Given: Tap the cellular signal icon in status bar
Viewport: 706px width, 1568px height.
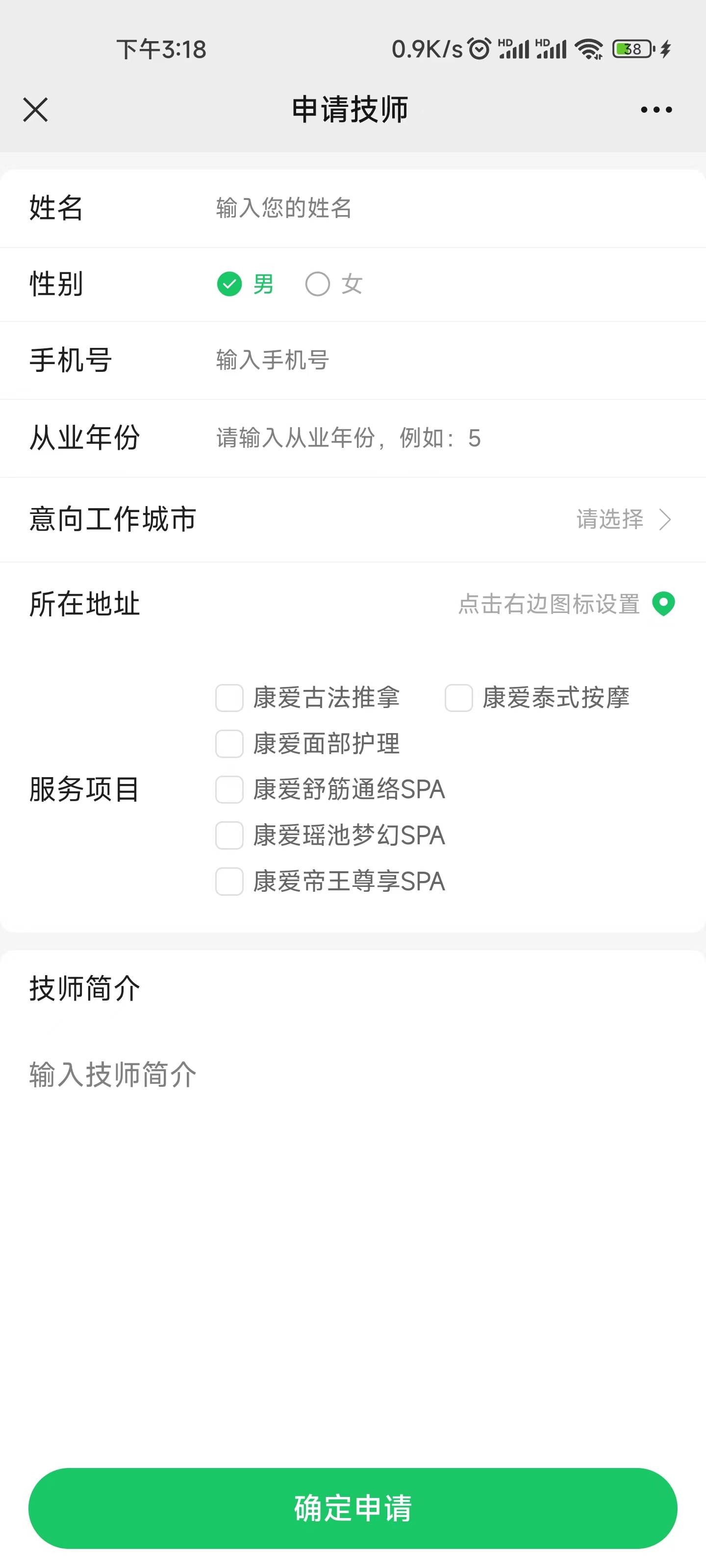Looking at the screenshot, I should [x=513, y=50].
